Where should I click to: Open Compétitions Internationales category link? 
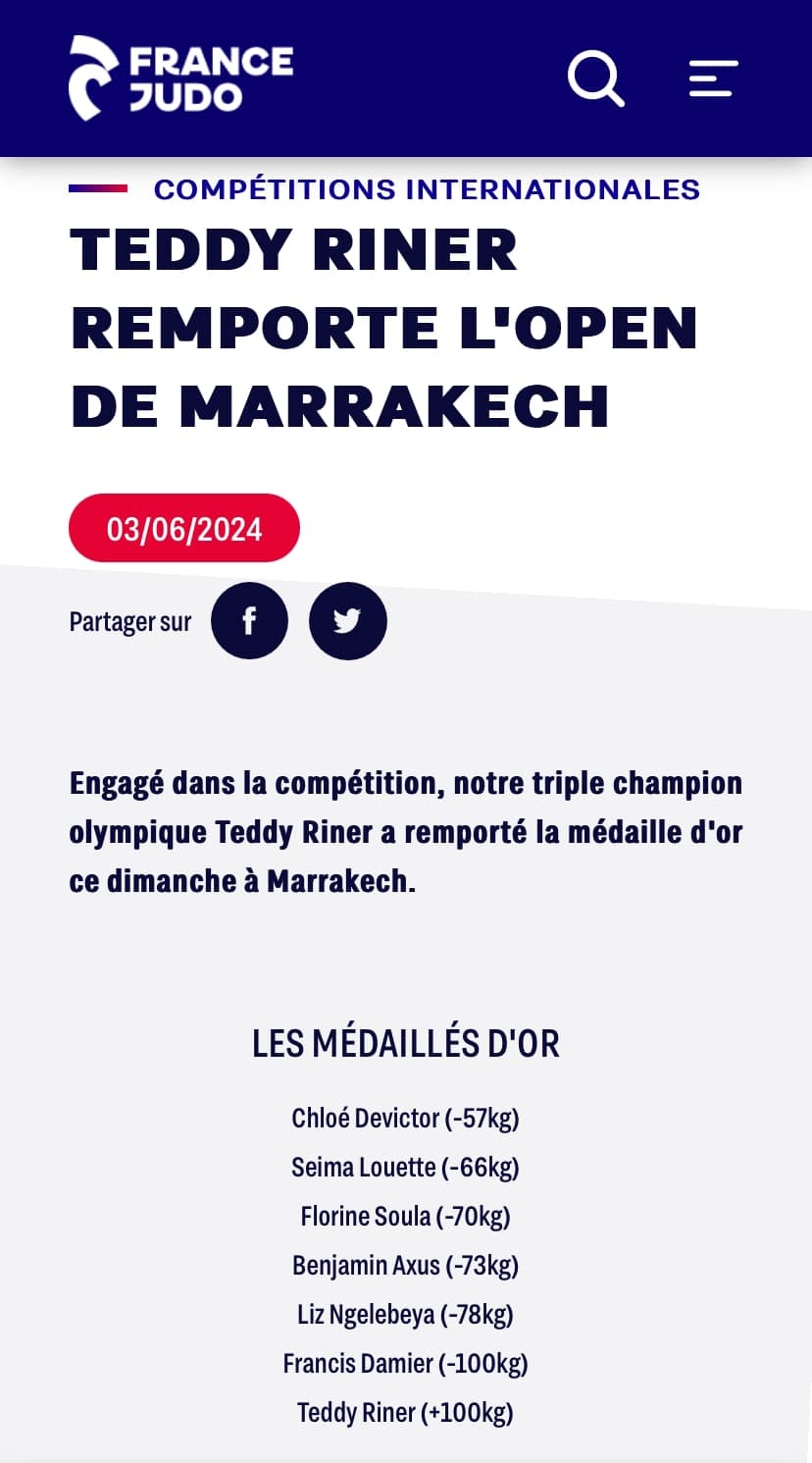click(x=427, y=188)
